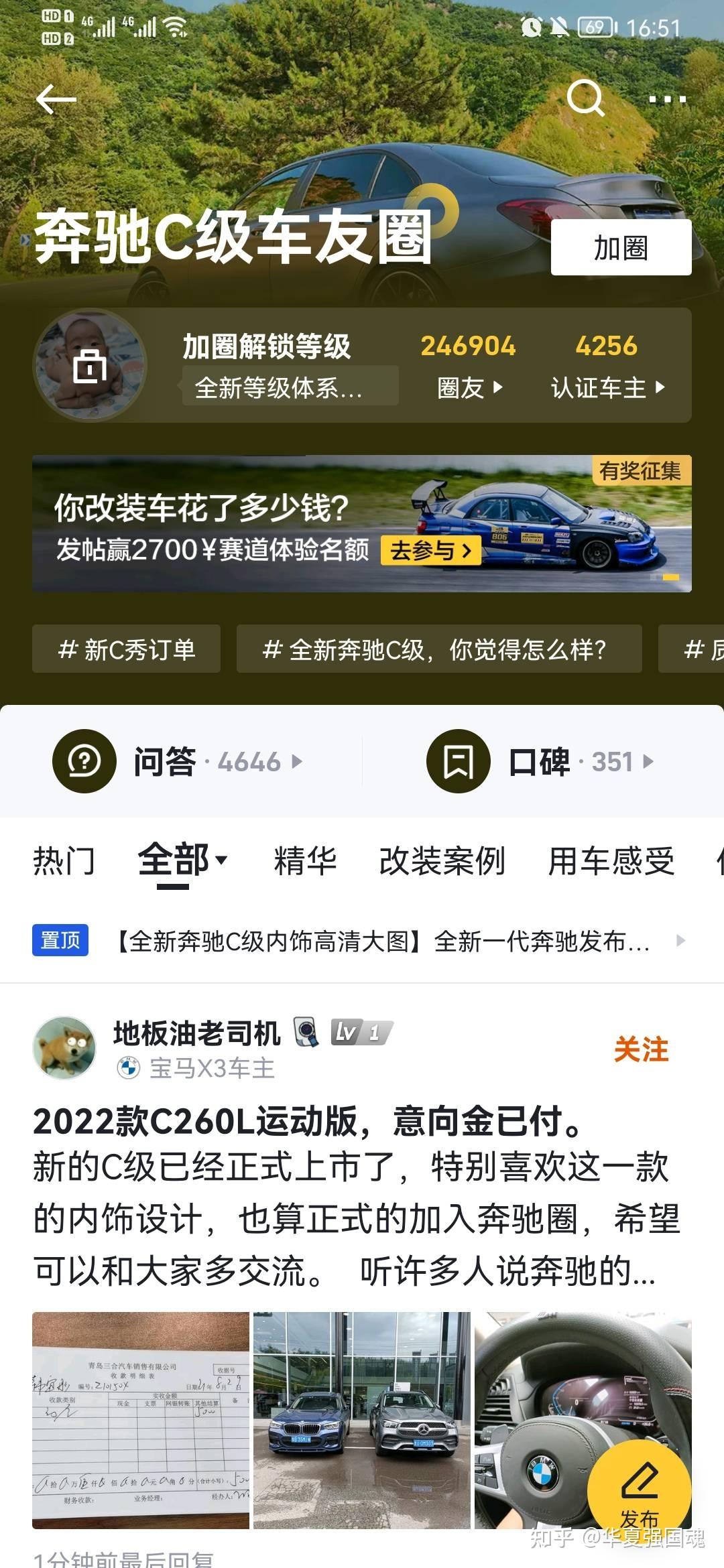
Task: Open the 问答 Q&A section
Action: [x=178, y=762]
